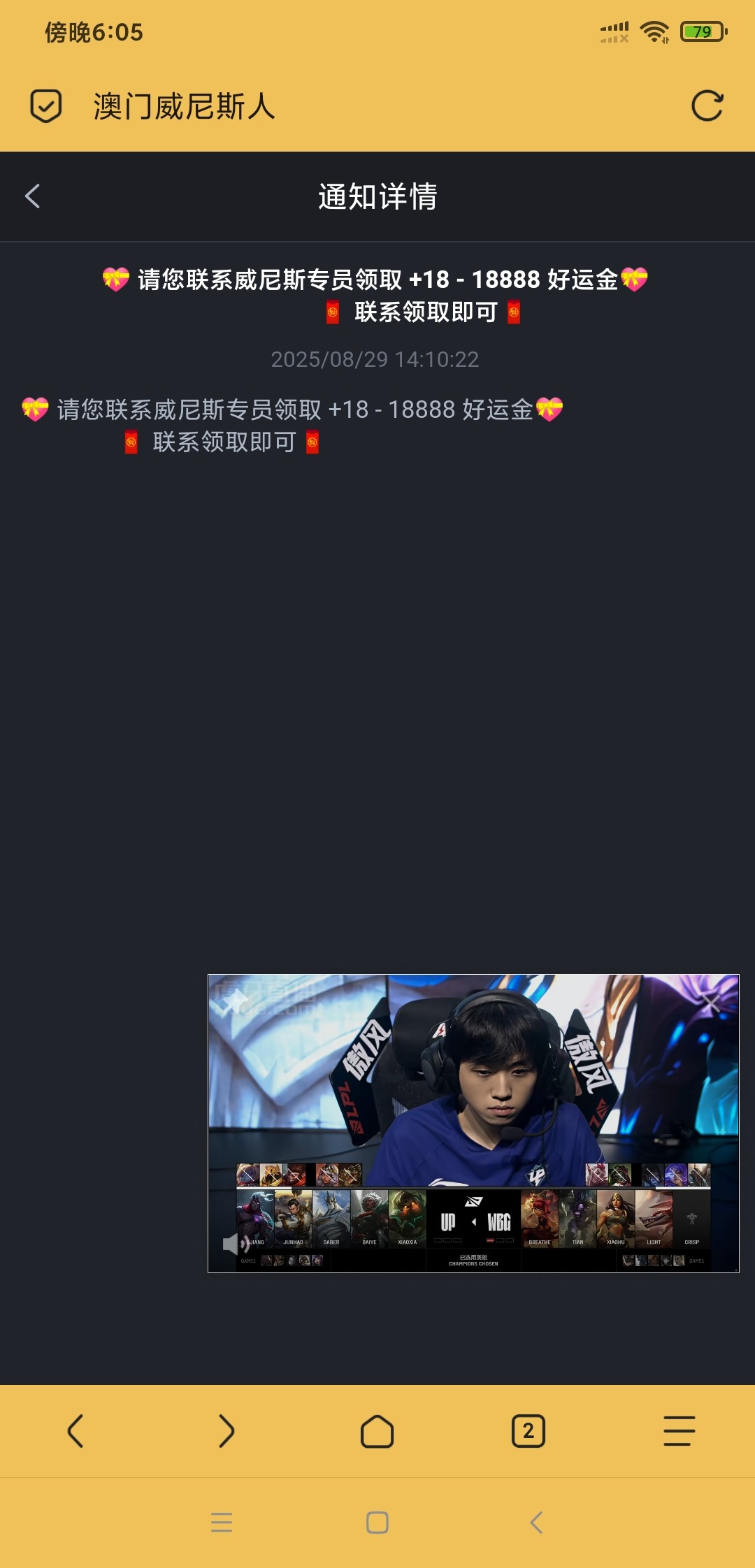The image size is (755, 1568).
Task: Close the floating video window
Action: tap(711, 1003)
